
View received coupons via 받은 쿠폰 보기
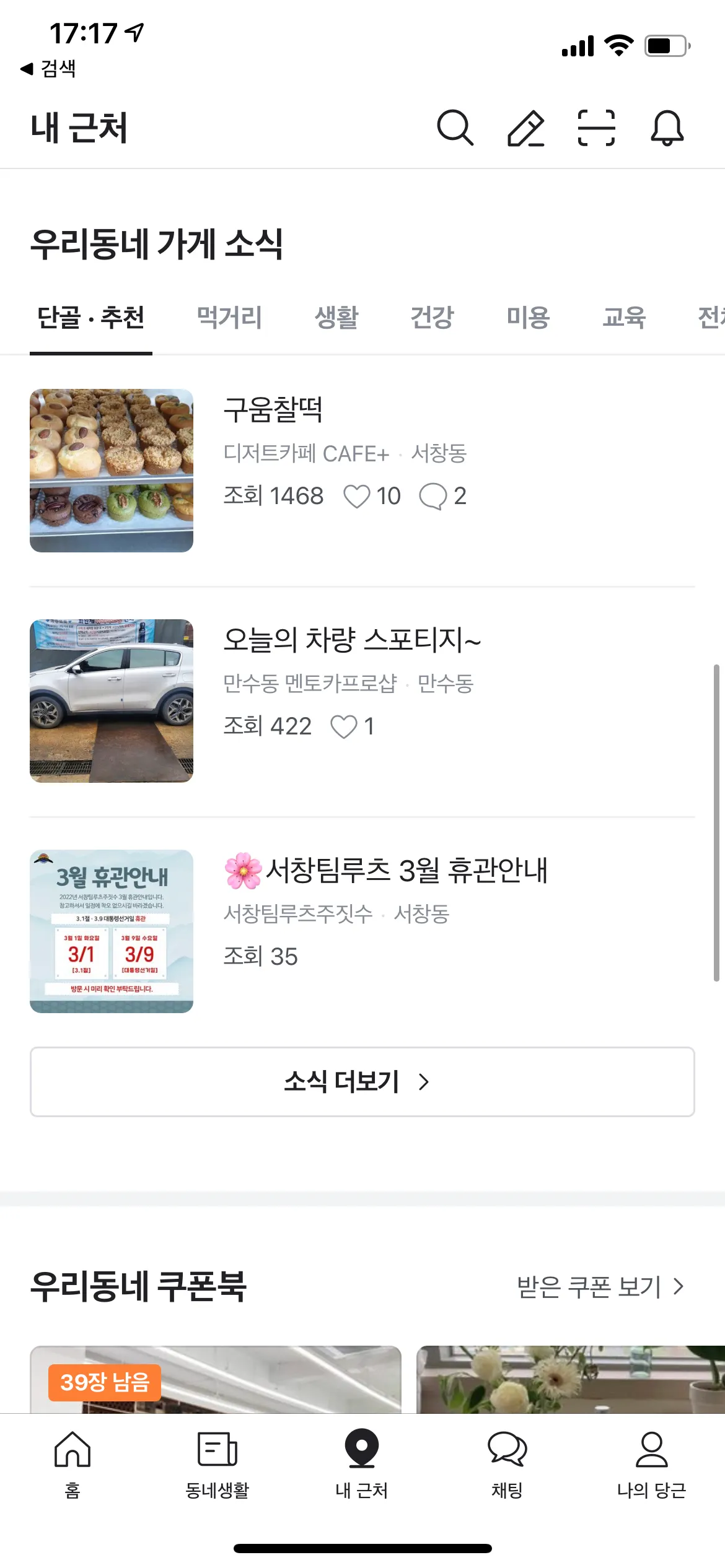pos(600,1287)
